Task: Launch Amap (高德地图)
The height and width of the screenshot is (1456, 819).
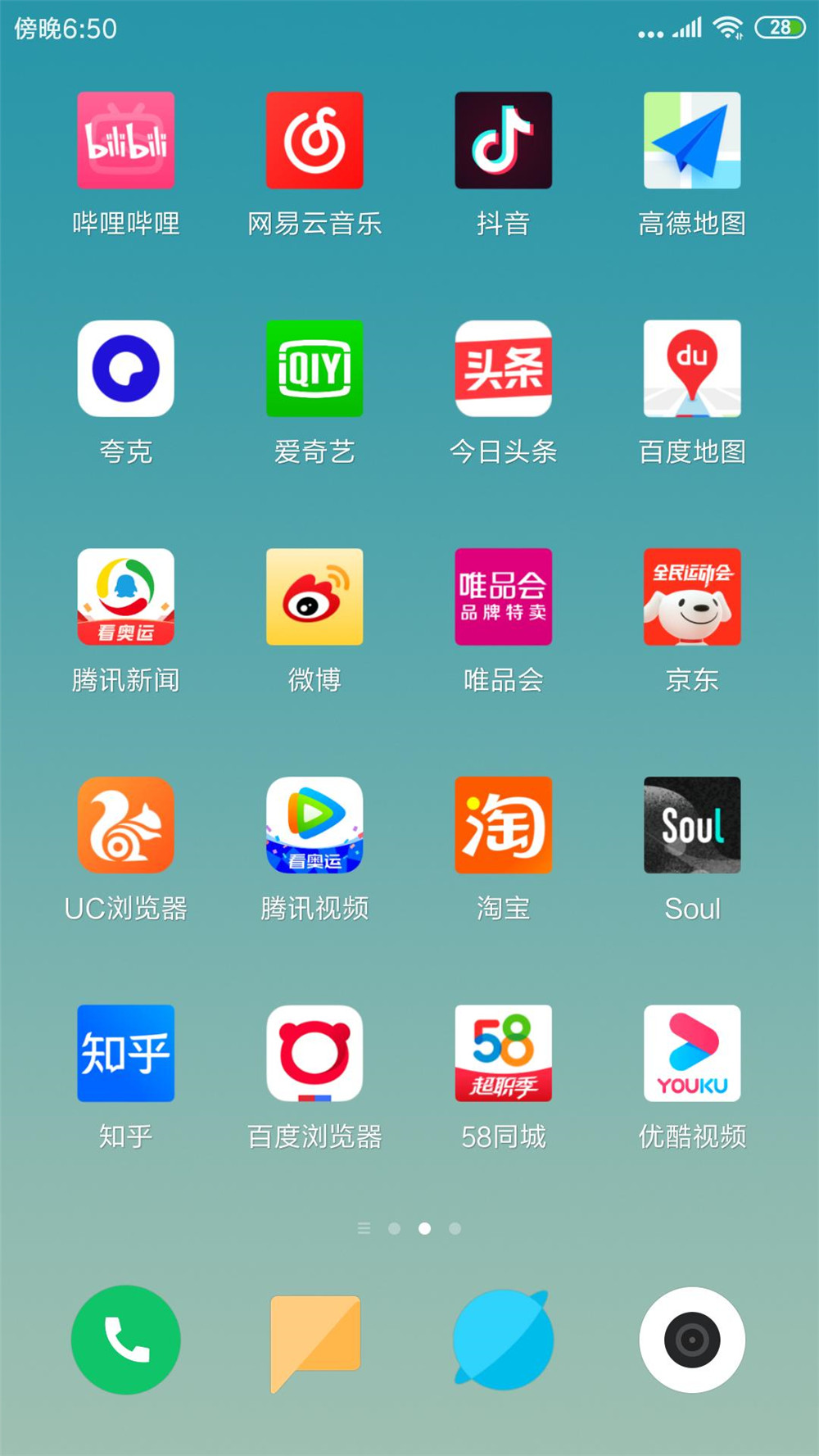Action: [x=692, y=139]
